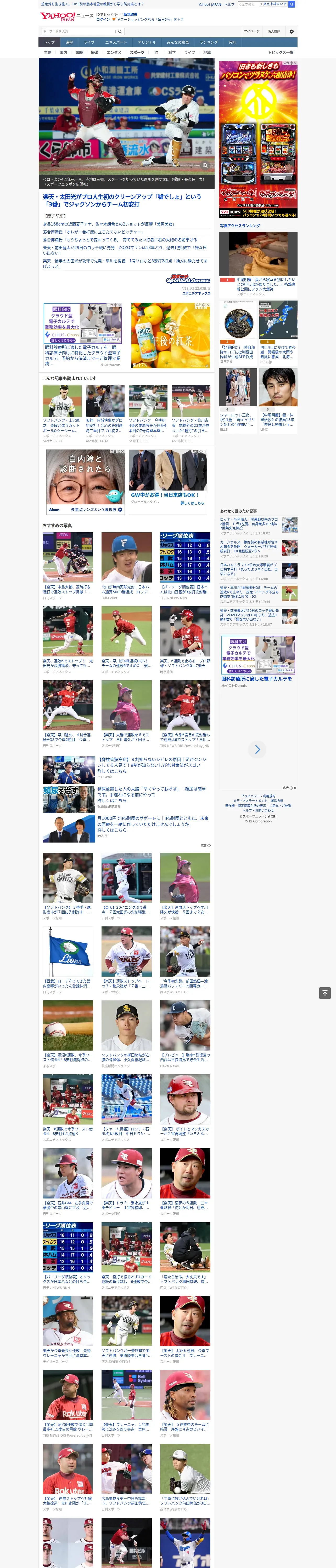Open トピックス一覧
Viewport: 336px width, 1568px height.
point(281,52)
